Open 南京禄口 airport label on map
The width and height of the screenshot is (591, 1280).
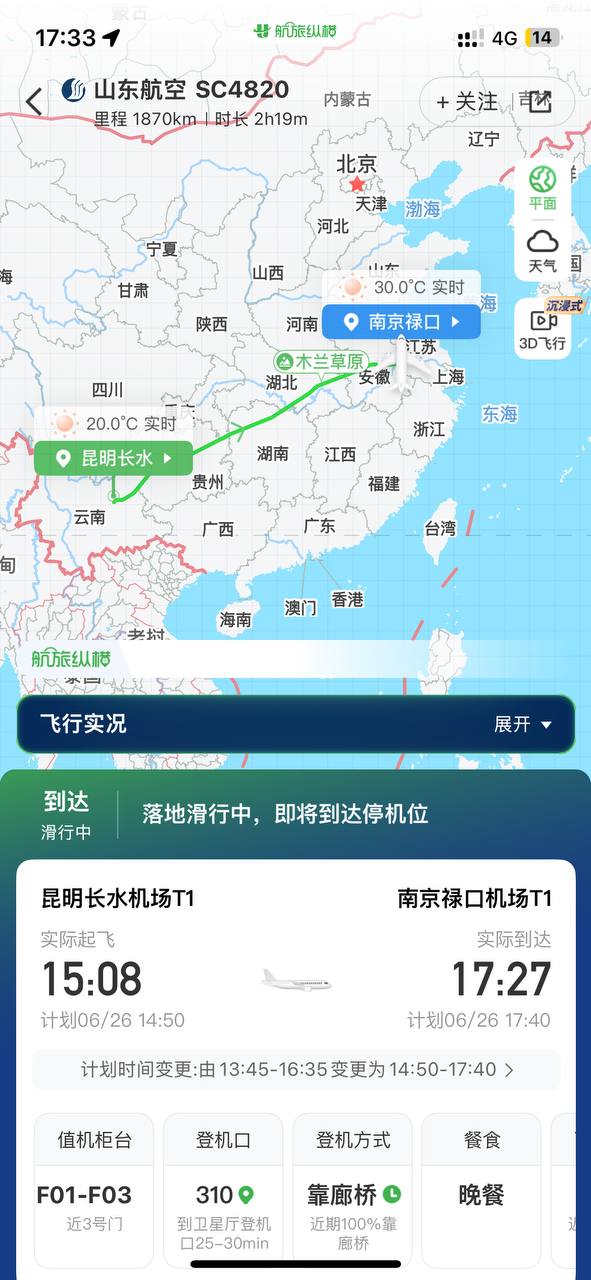[x=401, y=322]
